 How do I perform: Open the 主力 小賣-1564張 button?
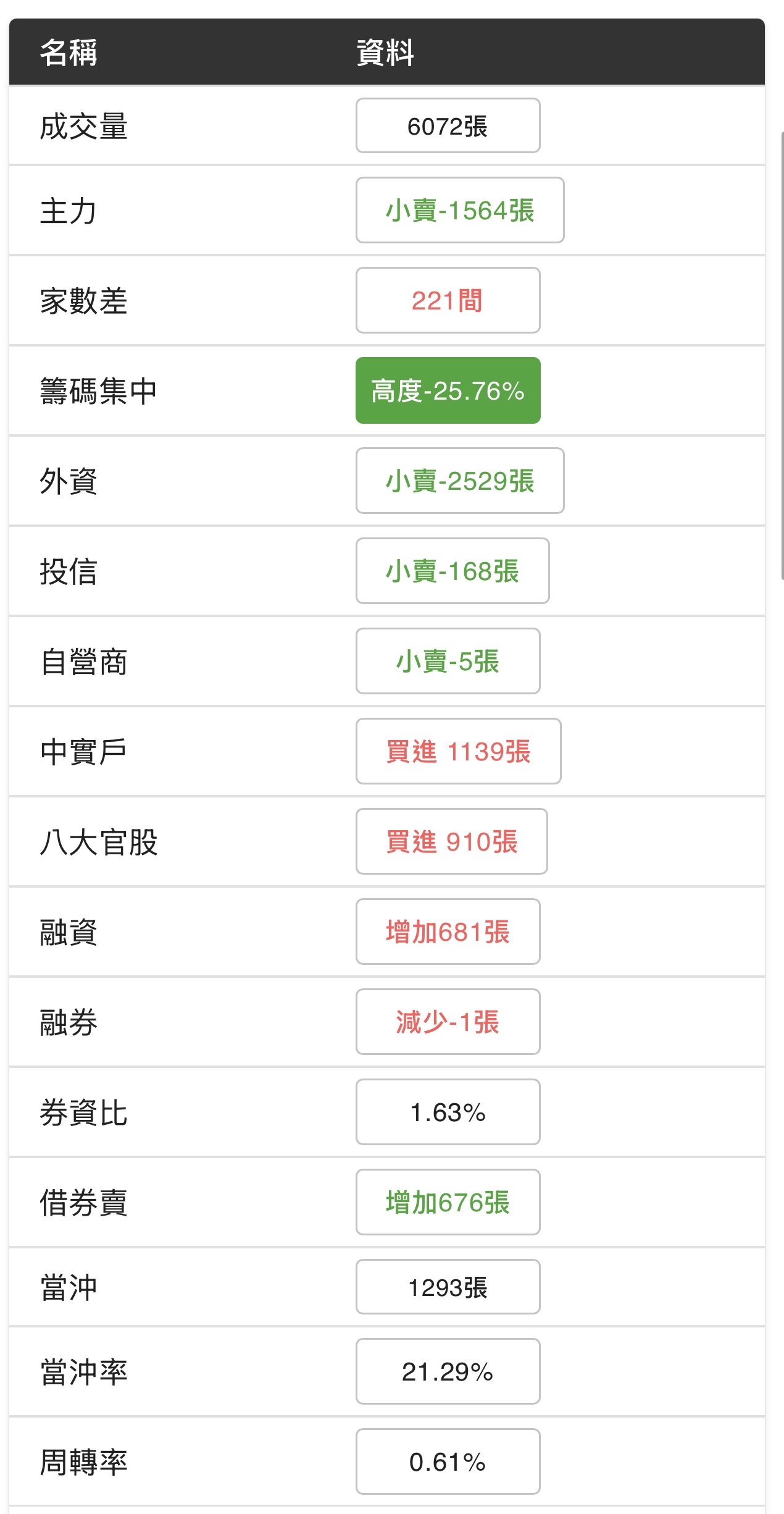coord(459,210)
